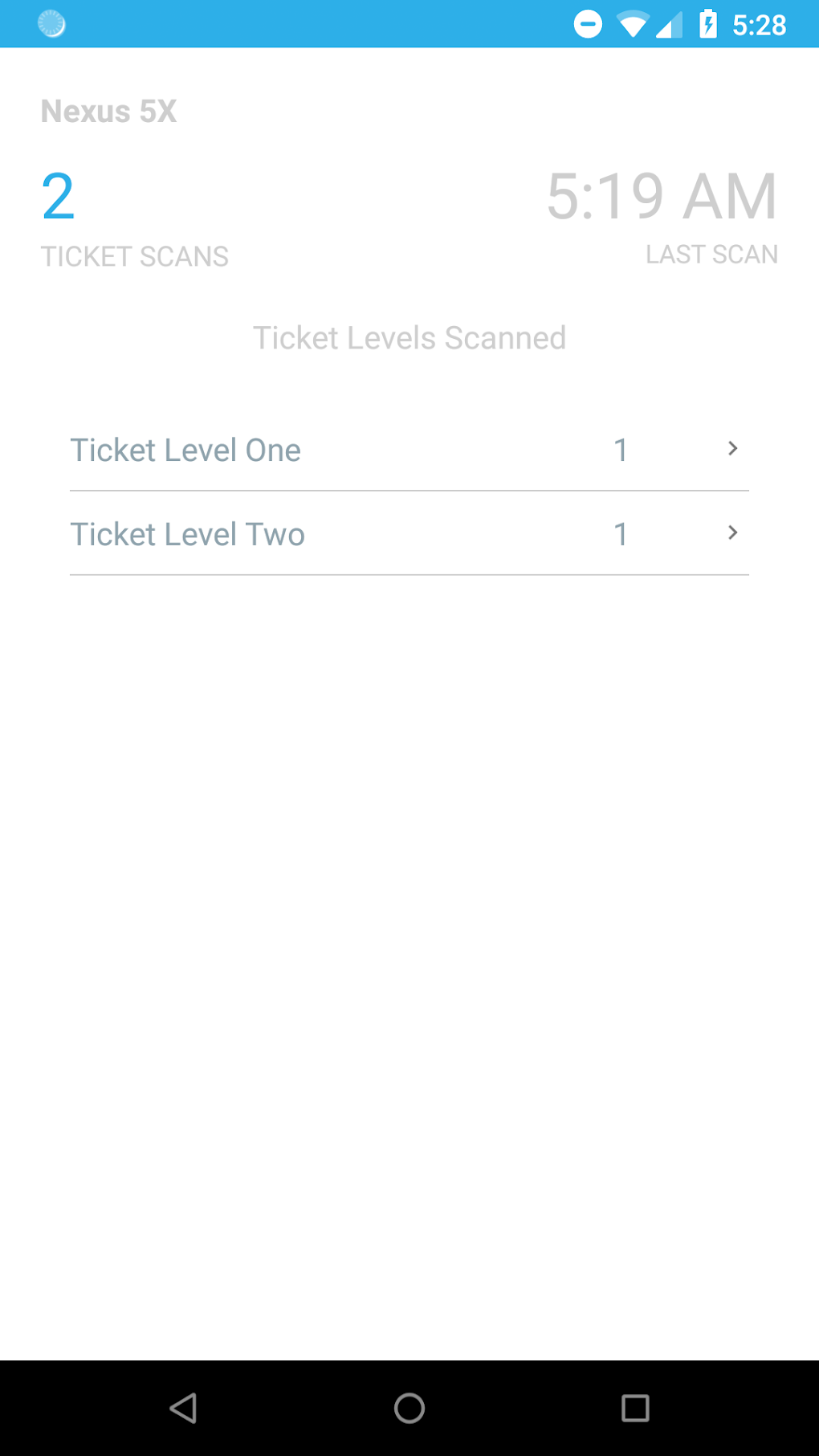Select the Ticket Level One row
The height and width of the screenshot is (1456, 819).
point(185,450)
